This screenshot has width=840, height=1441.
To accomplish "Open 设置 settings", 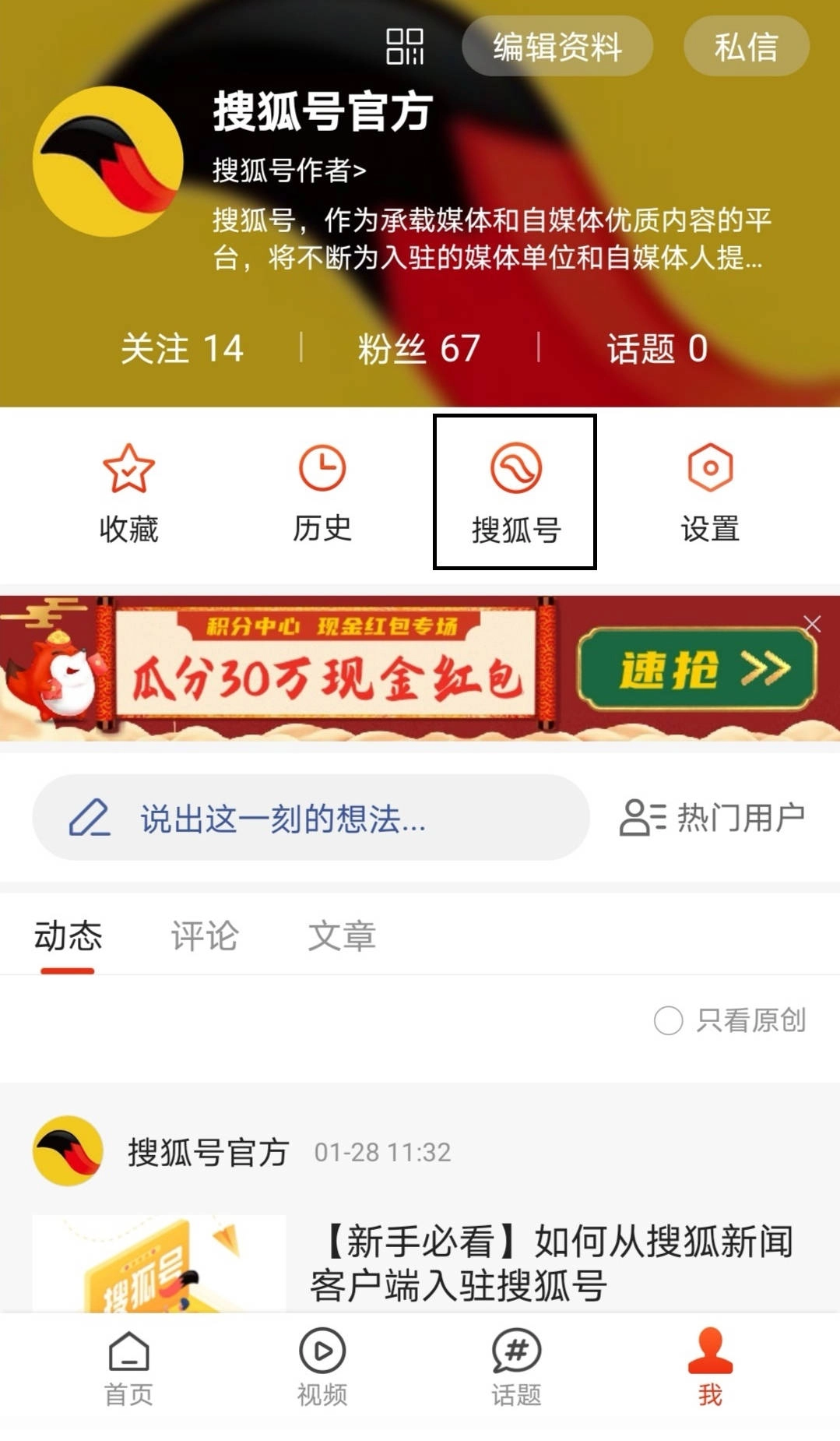I will [709, 492].
